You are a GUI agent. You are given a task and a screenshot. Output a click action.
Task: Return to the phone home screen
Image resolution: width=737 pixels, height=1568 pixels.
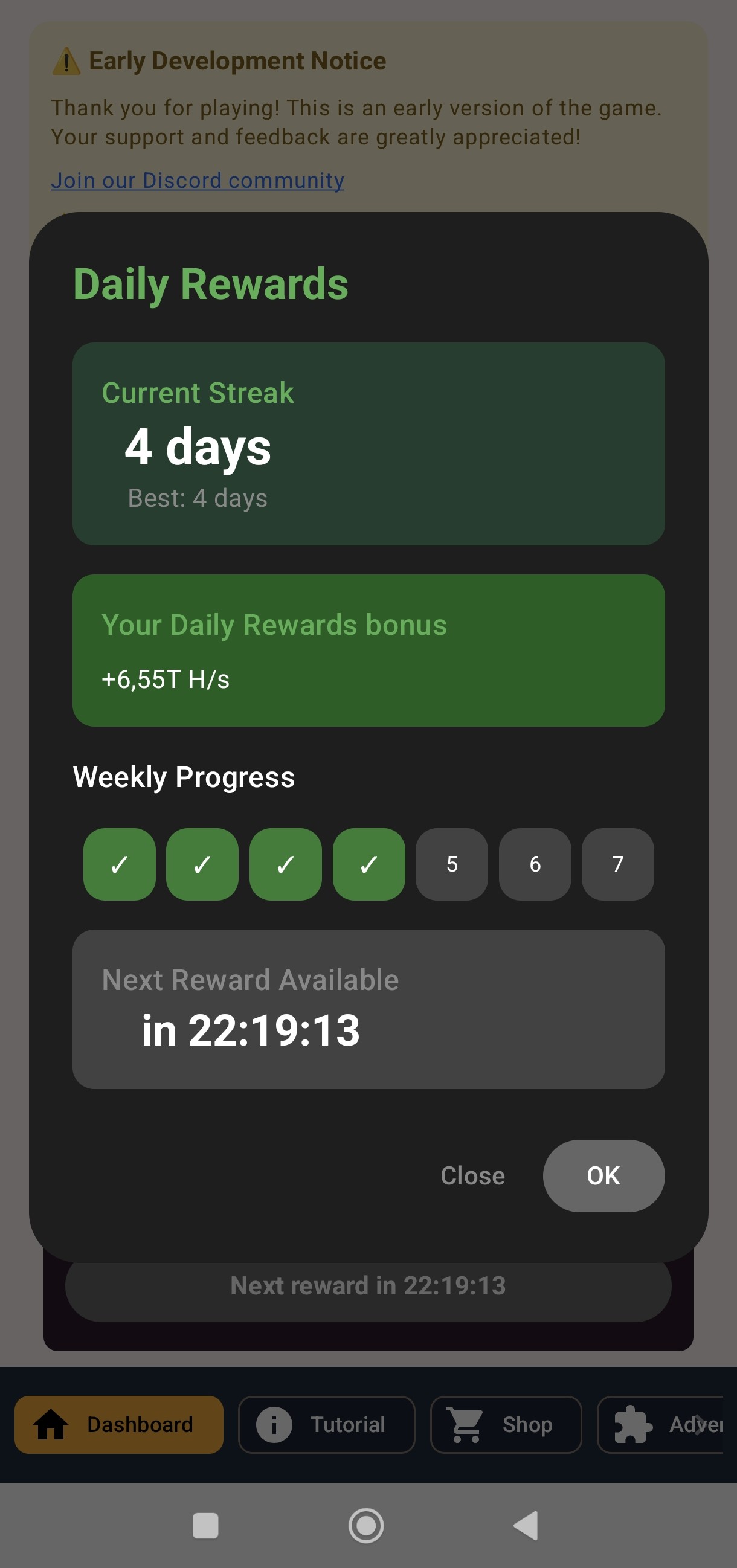[365, 1525]
